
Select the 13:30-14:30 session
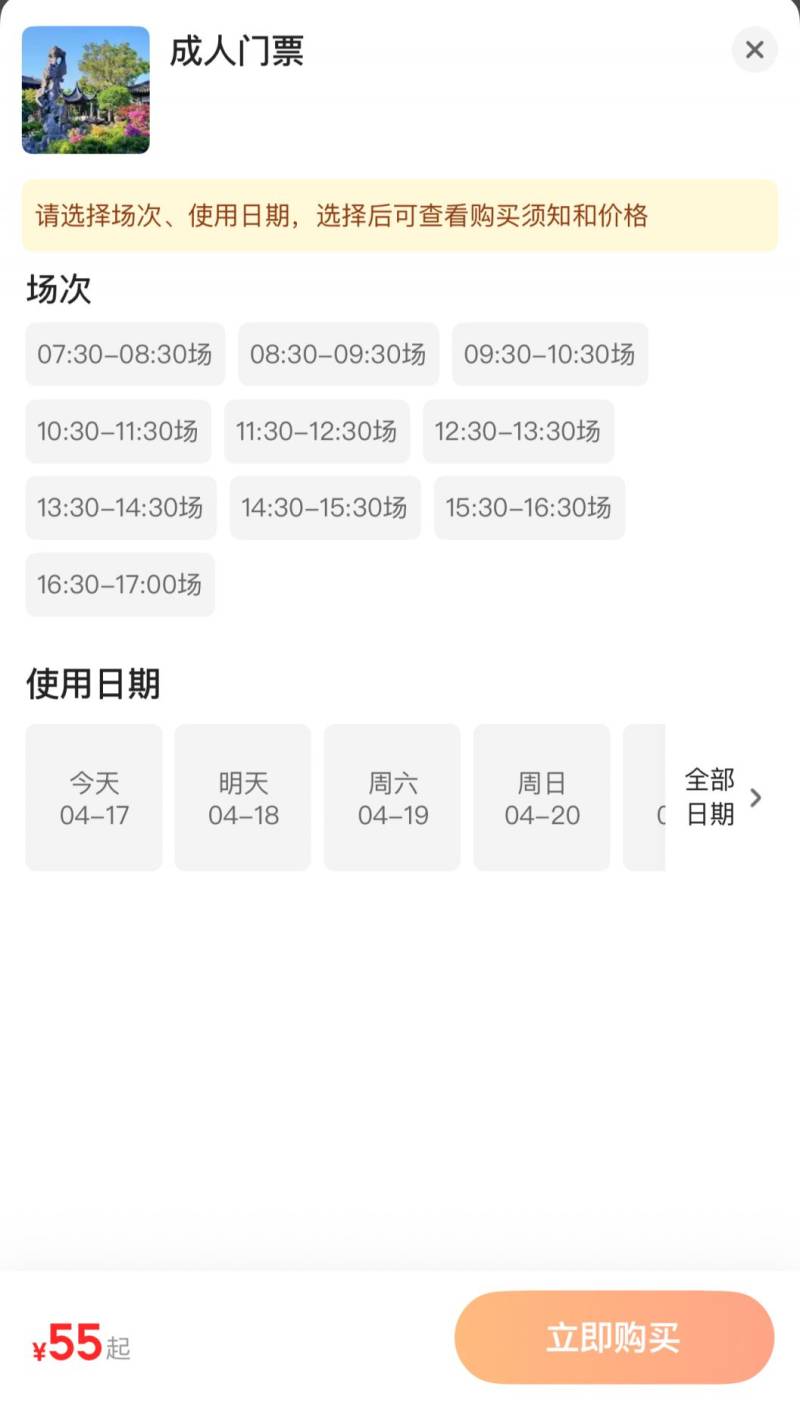121,508
